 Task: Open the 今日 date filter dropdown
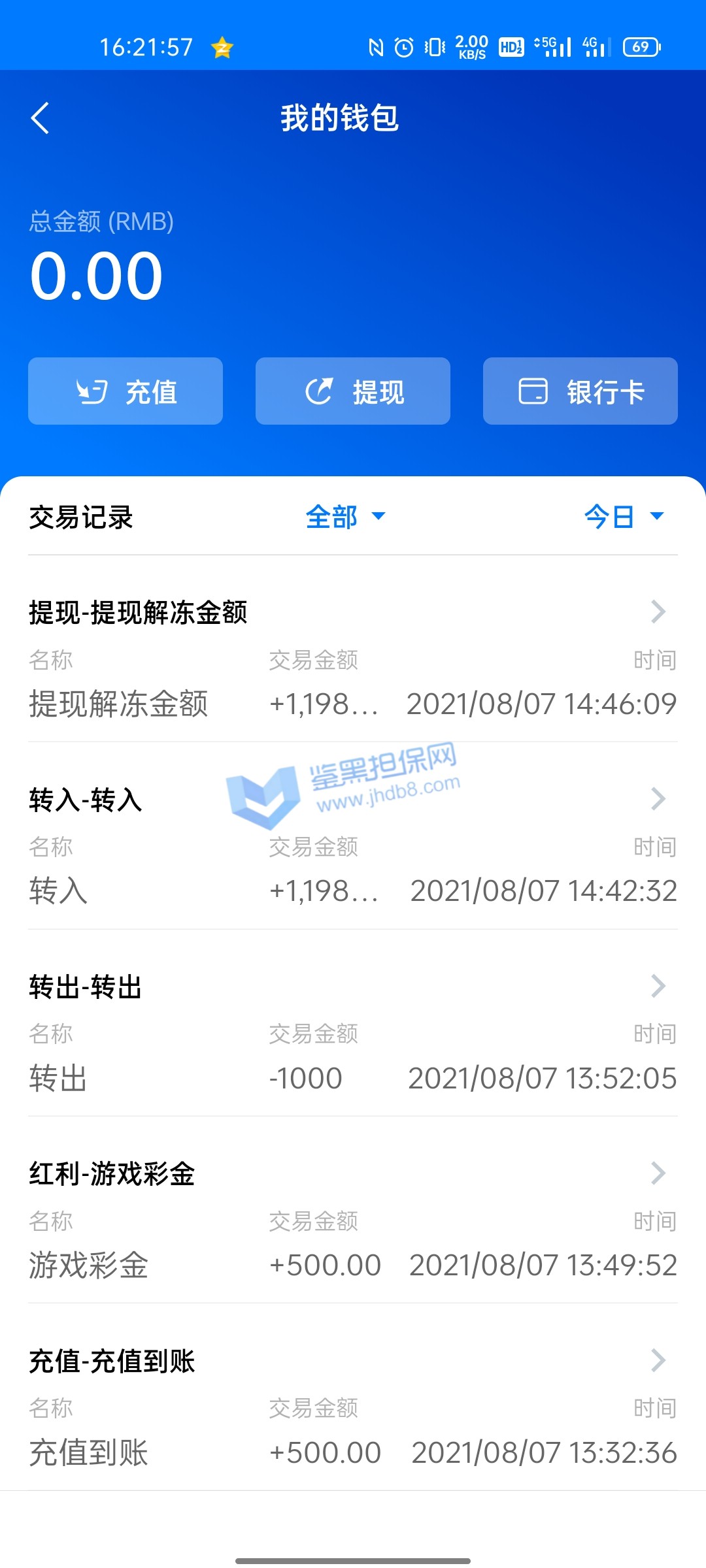[624, 517]
